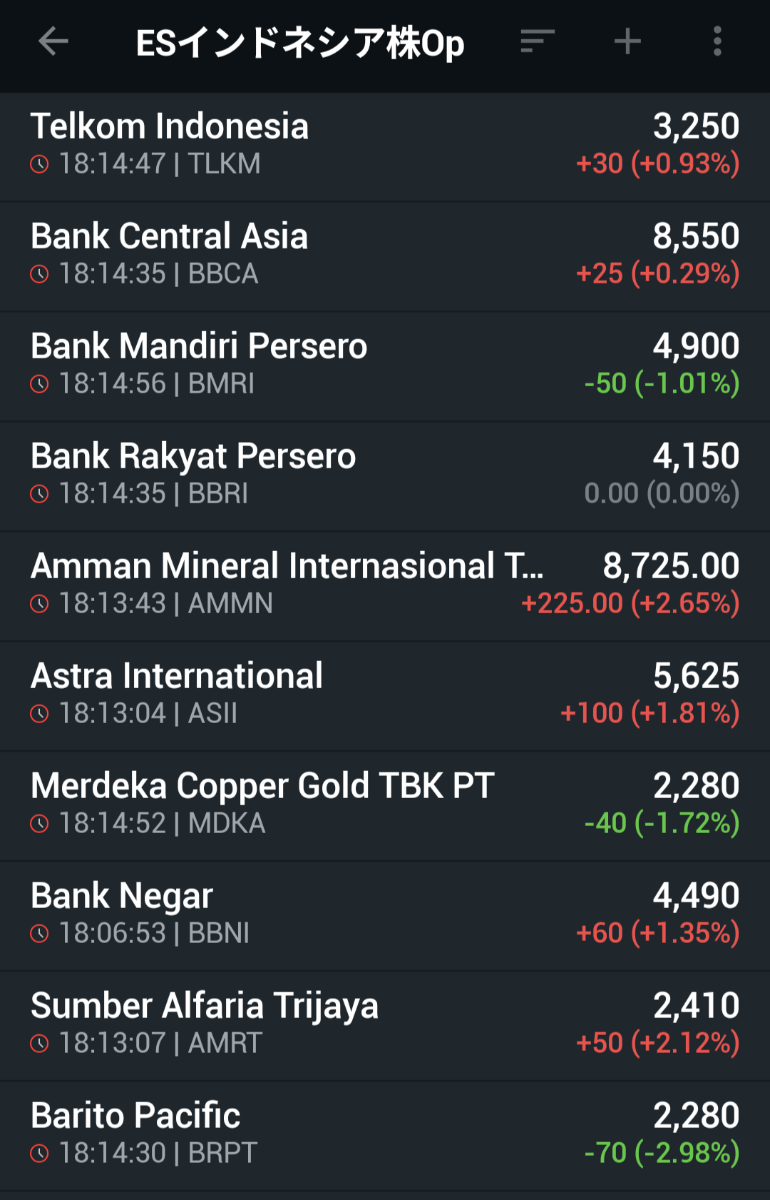770x1200 pixels.
Task: View Astra International stock
Action: [x=385, y=695]
